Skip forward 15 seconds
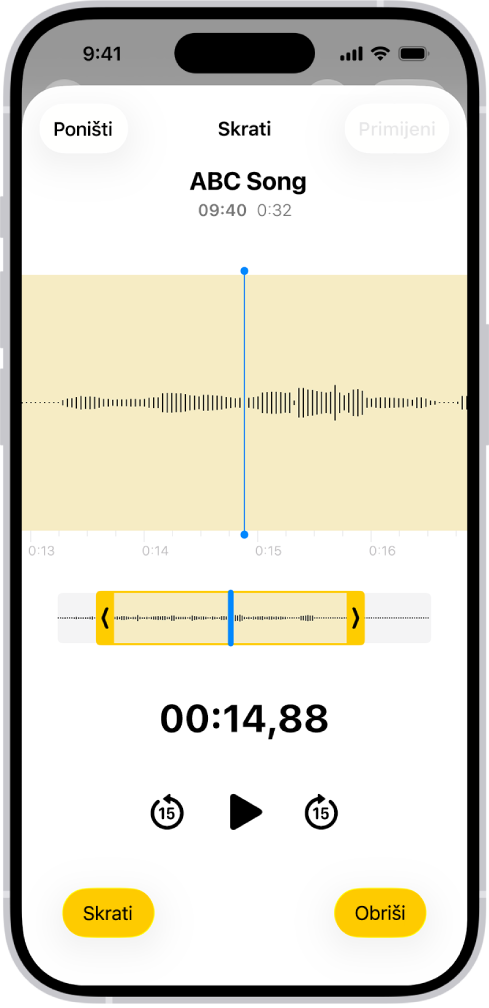489x1008 pixels. click(x=321, y=813)
